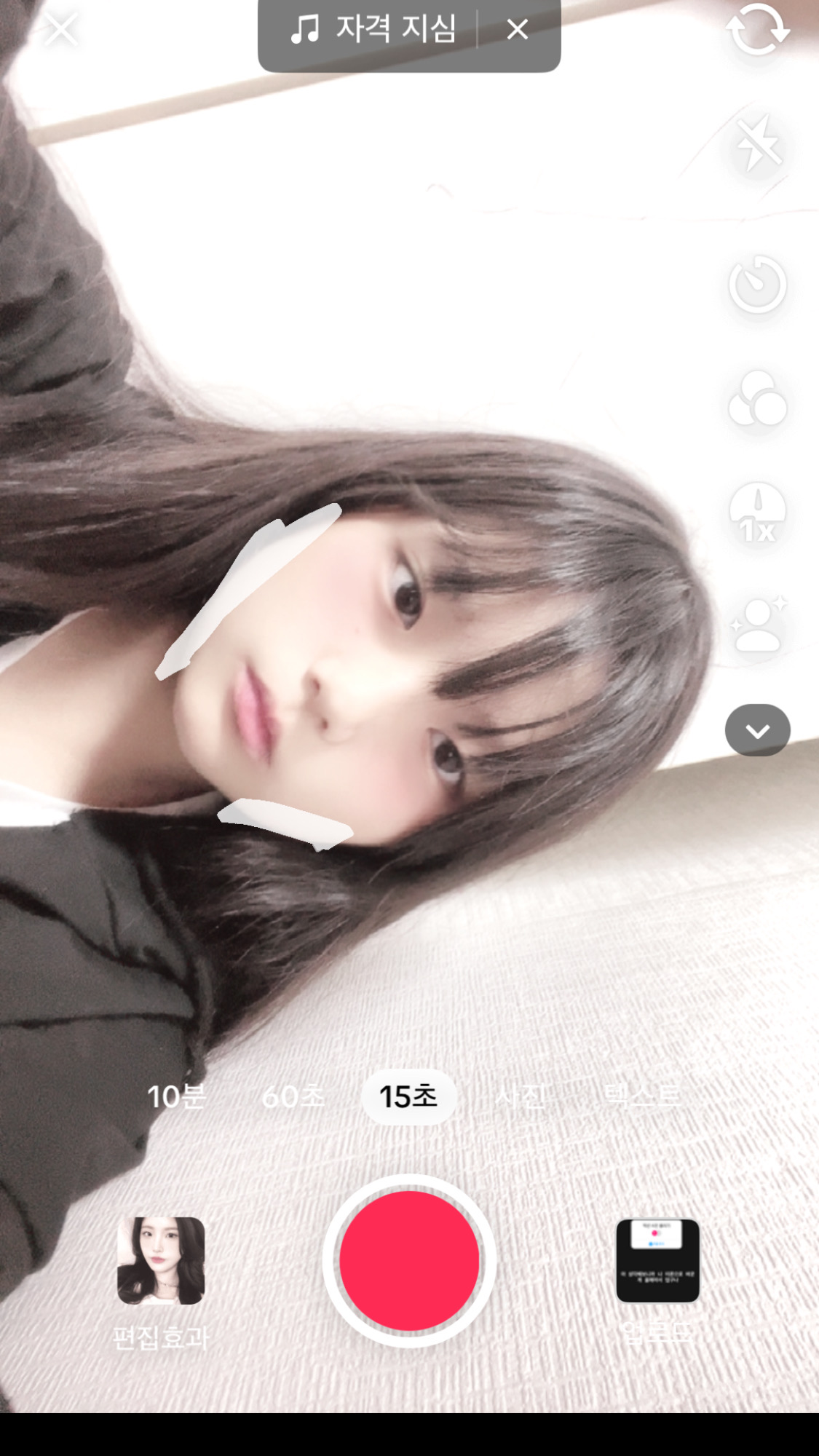Open the color filters
The height and width of the screenshot is (1456, 819).
tap(757, 399)
